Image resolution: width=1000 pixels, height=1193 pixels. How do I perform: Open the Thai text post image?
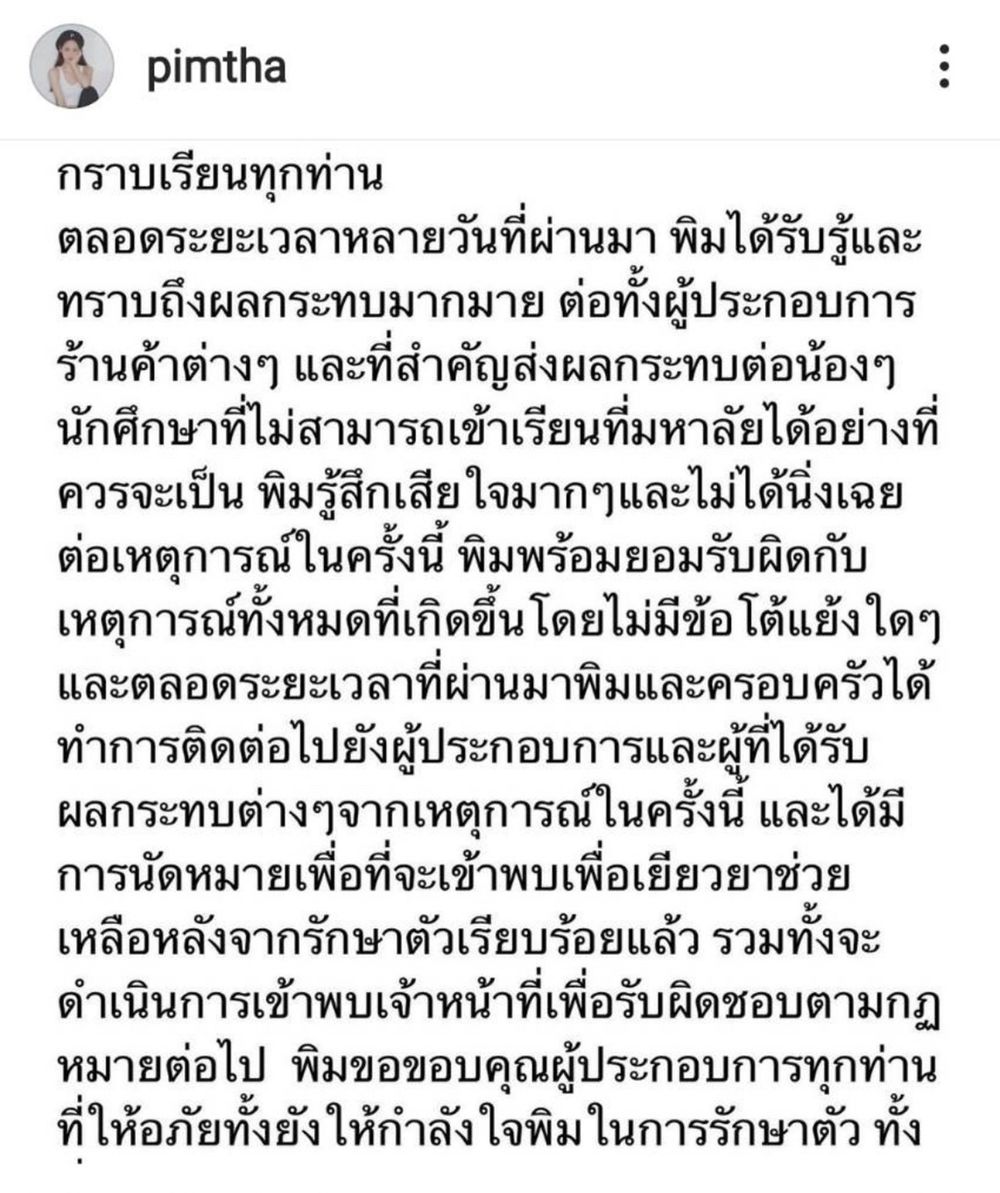pos(500,660)
